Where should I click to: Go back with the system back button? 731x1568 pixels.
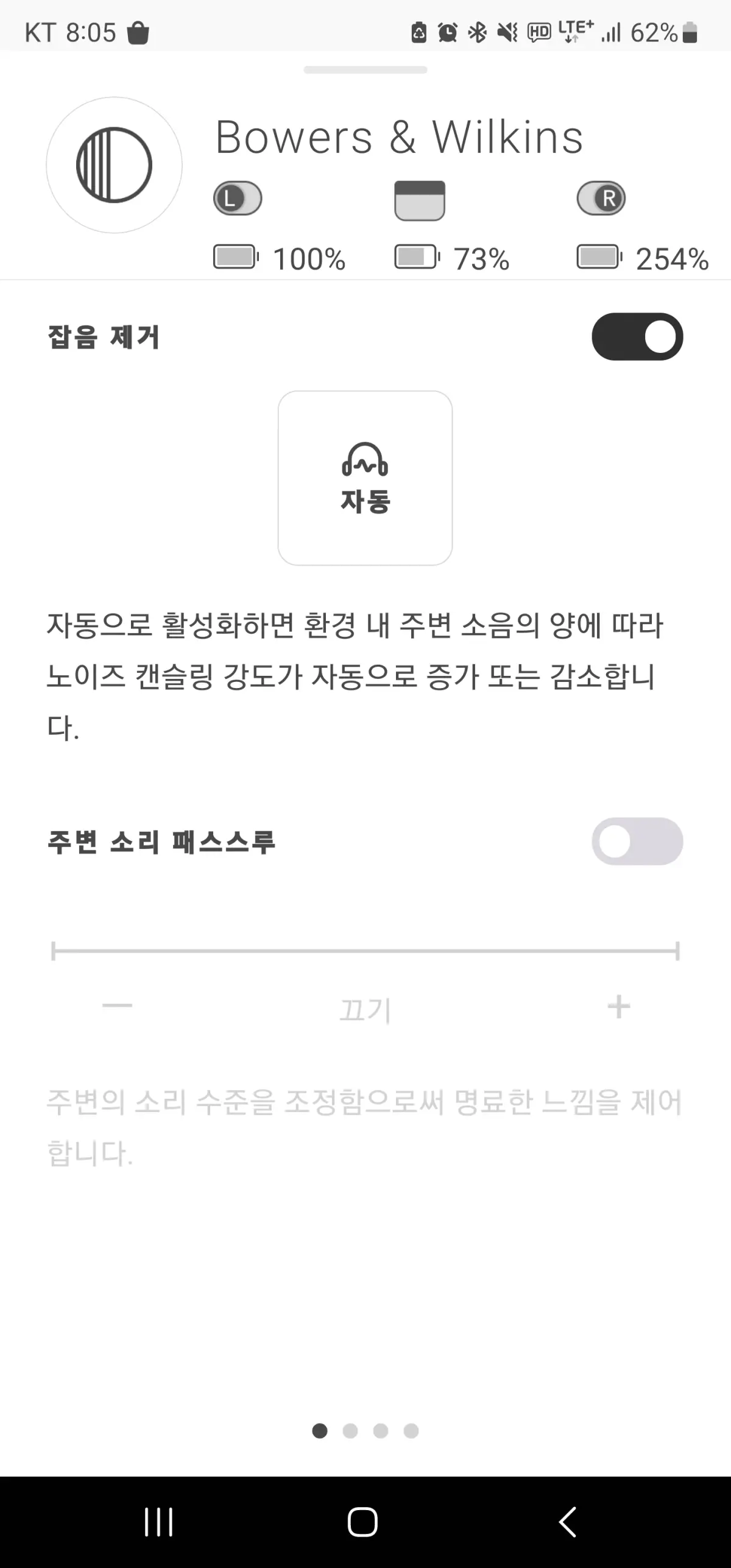[x=568, y=1522]
